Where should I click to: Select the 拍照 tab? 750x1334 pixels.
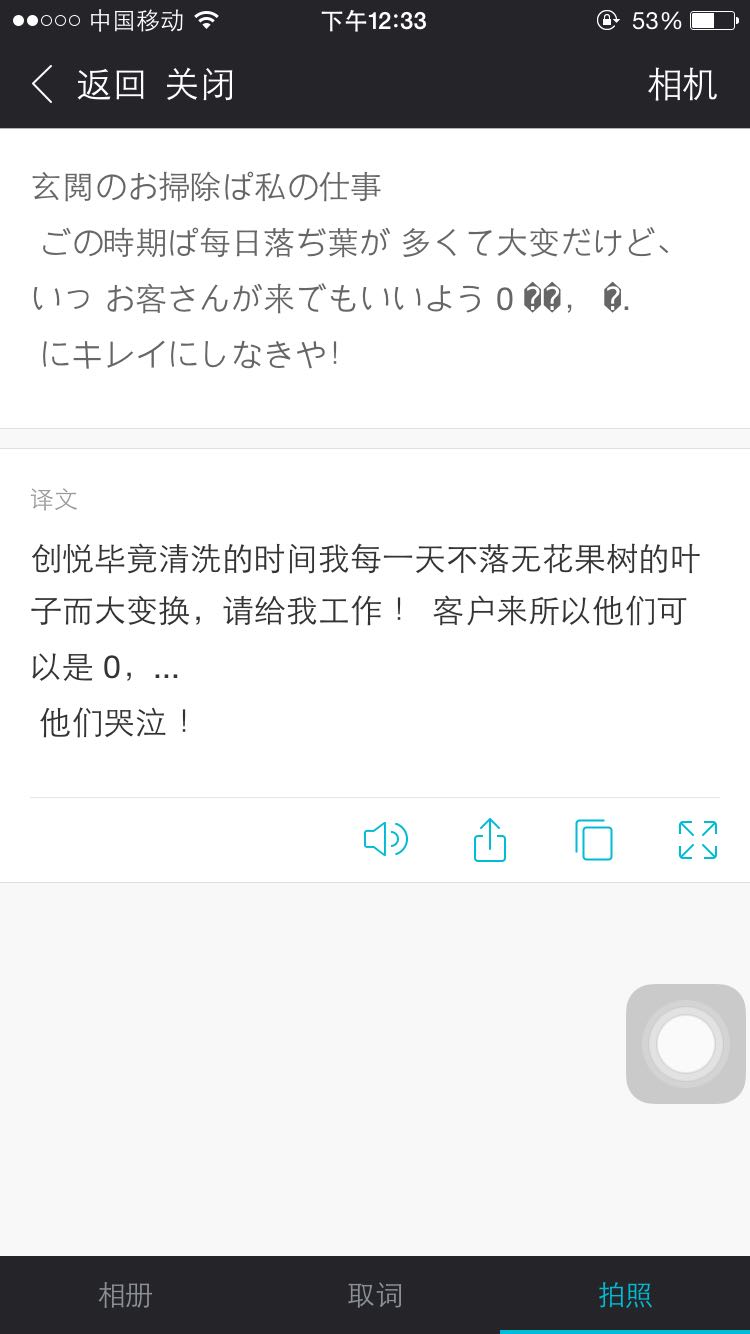tap(625, 1295)
